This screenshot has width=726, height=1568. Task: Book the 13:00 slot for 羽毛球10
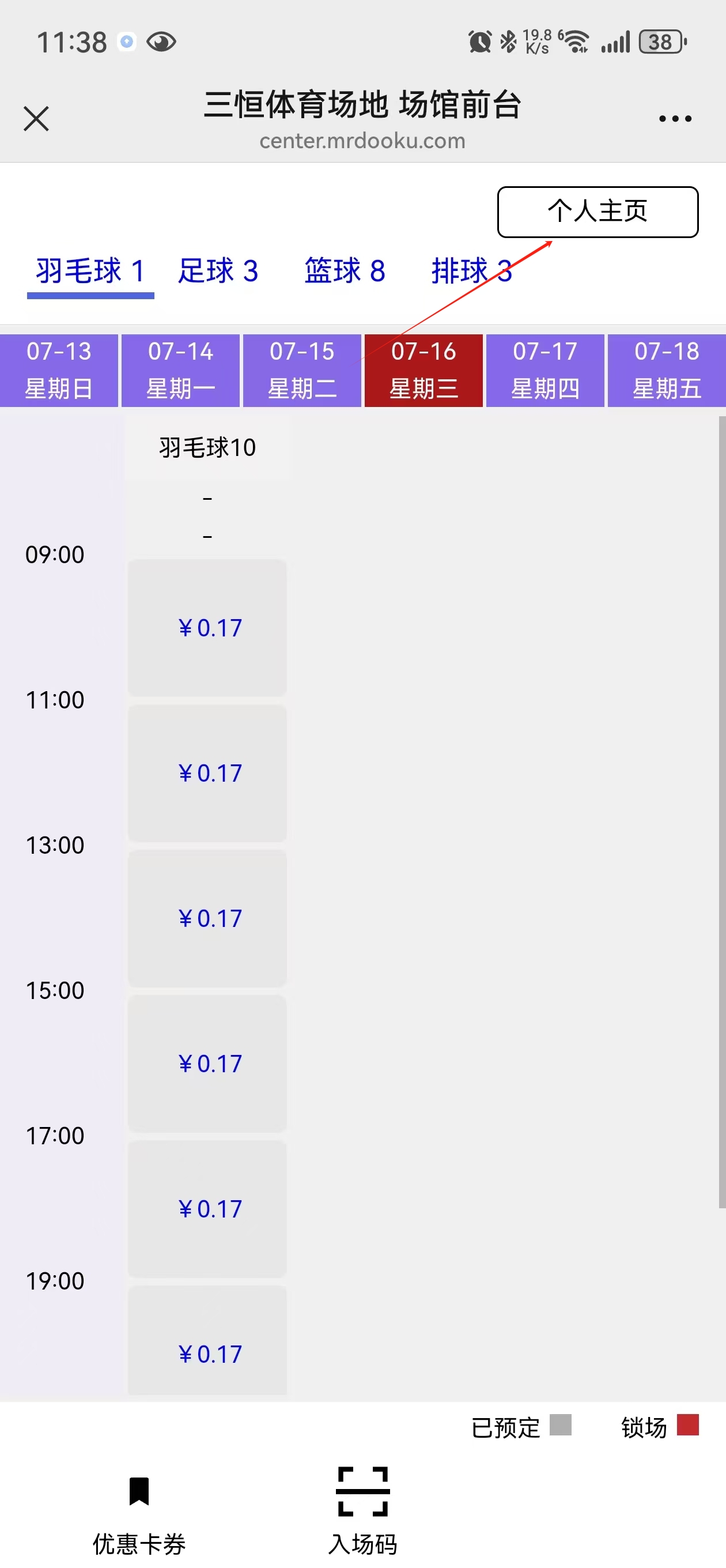point(207,918)
